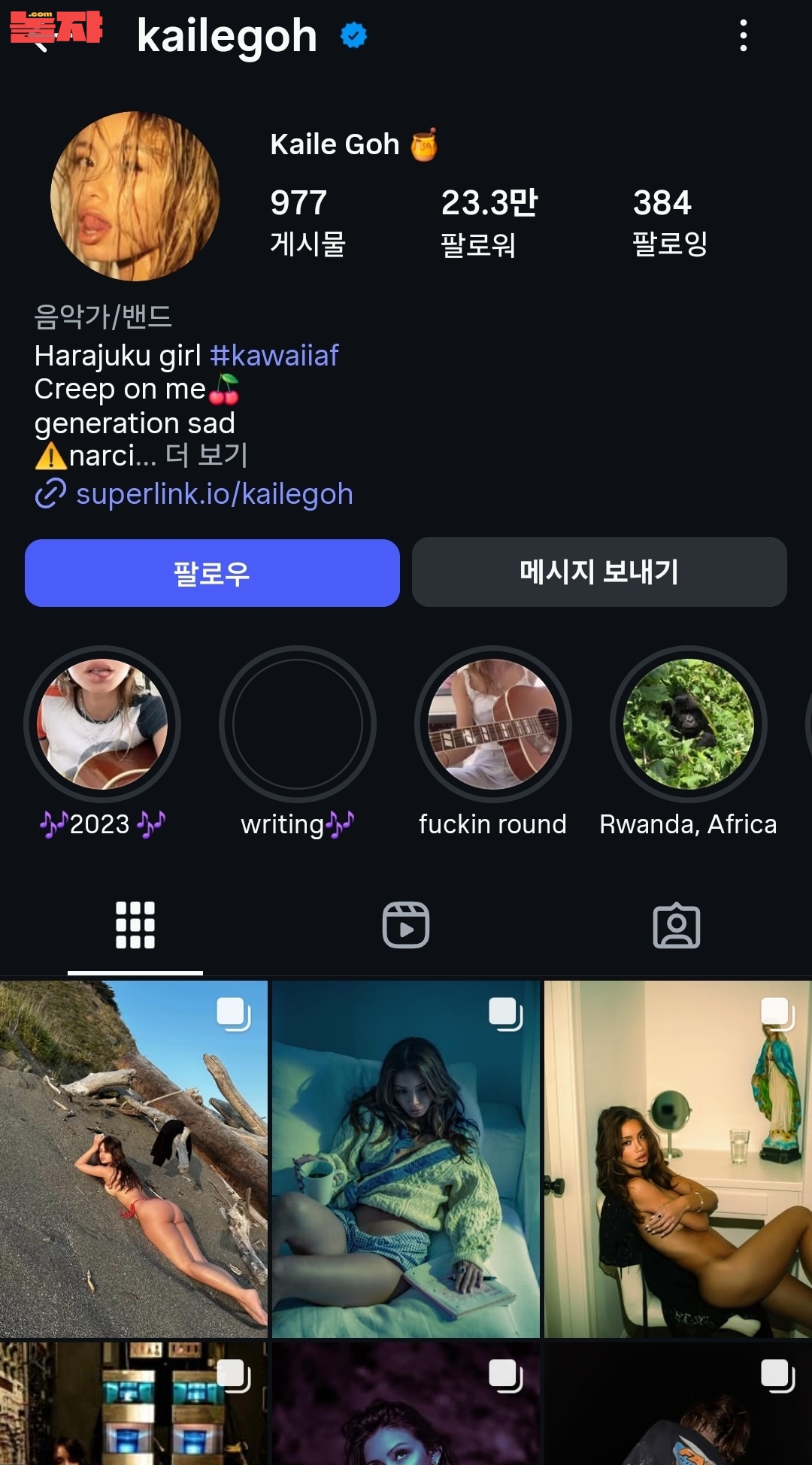The image size is (812, 1465).
Task: Open the 384 팔로잉 following list
Action: tap(669, 222)
